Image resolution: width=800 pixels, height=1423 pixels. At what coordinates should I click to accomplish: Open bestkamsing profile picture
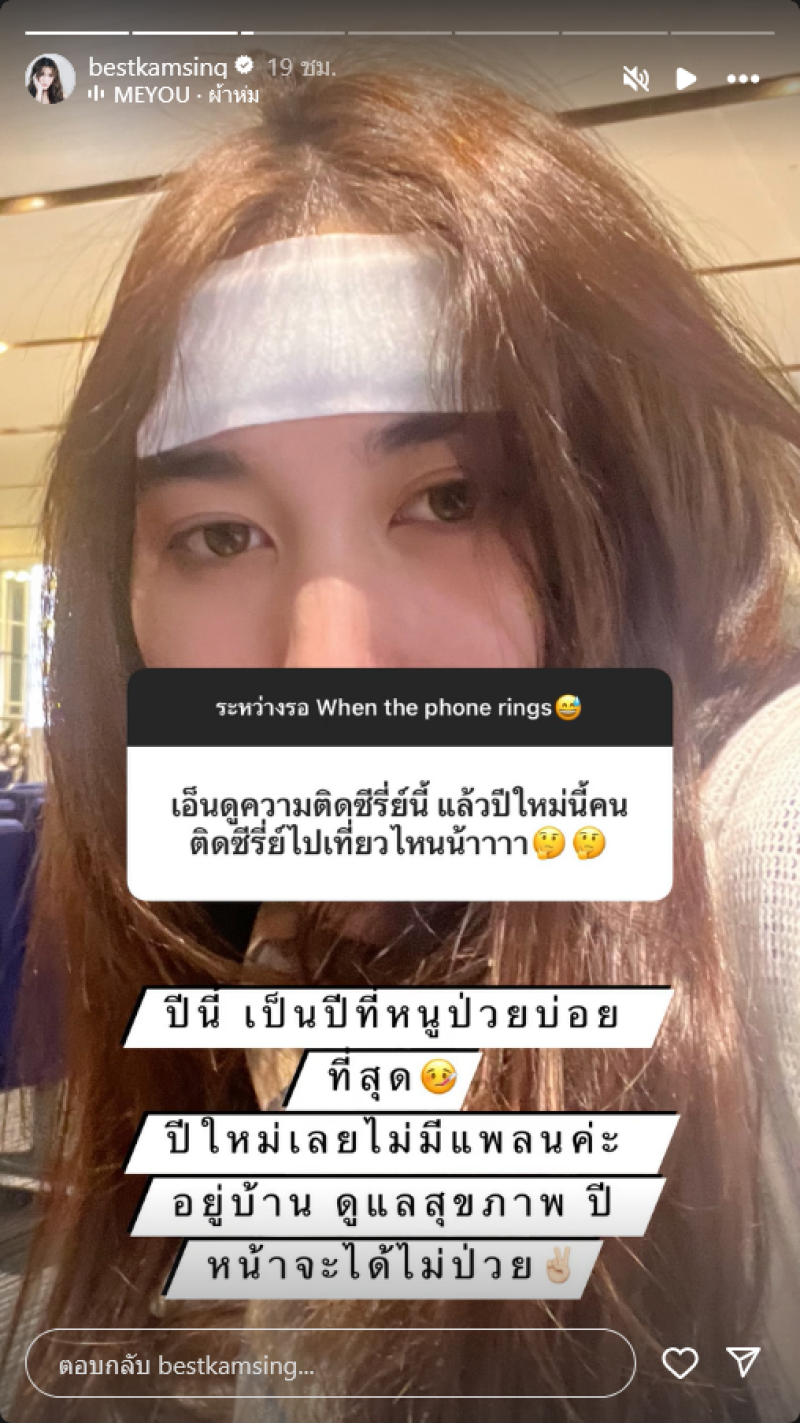(50, 79)
